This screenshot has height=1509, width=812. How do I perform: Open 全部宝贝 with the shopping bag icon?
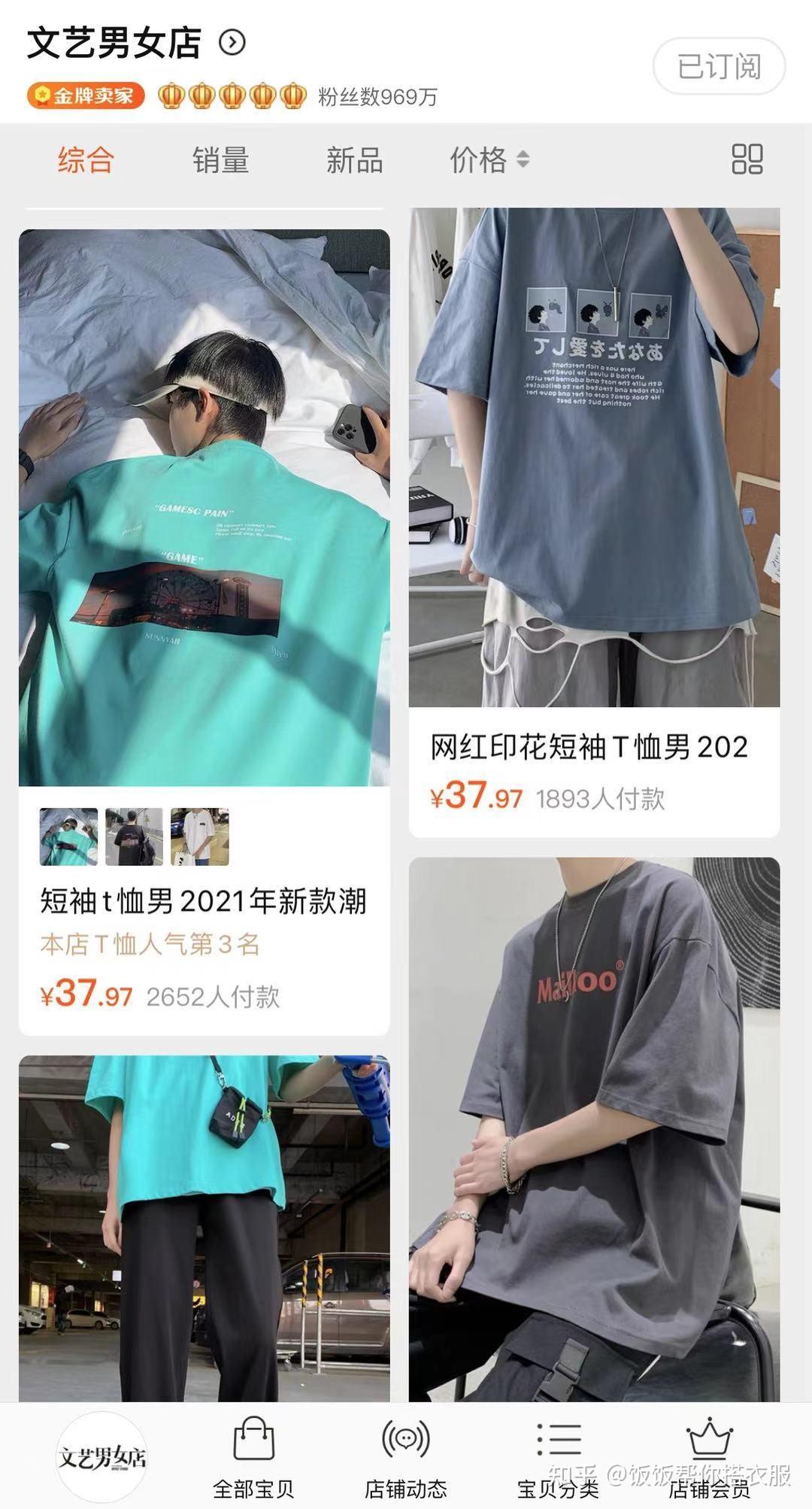[254, 1459]
